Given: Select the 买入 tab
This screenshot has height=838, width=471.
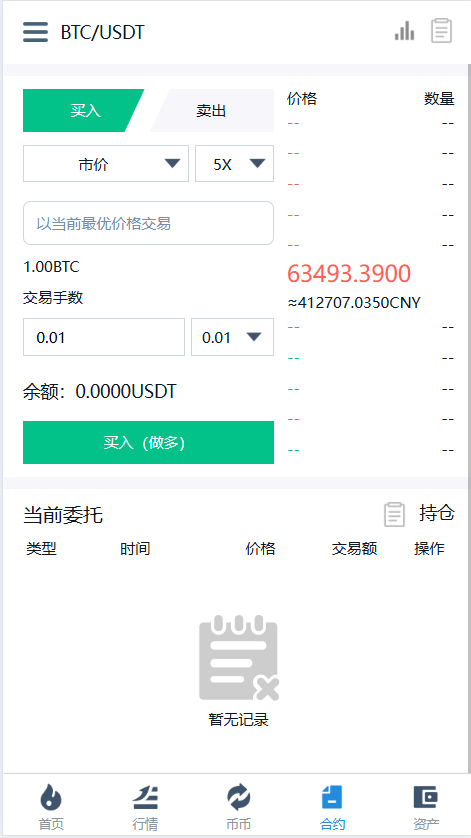Looking at the screenshot, I should coord(84,111).
